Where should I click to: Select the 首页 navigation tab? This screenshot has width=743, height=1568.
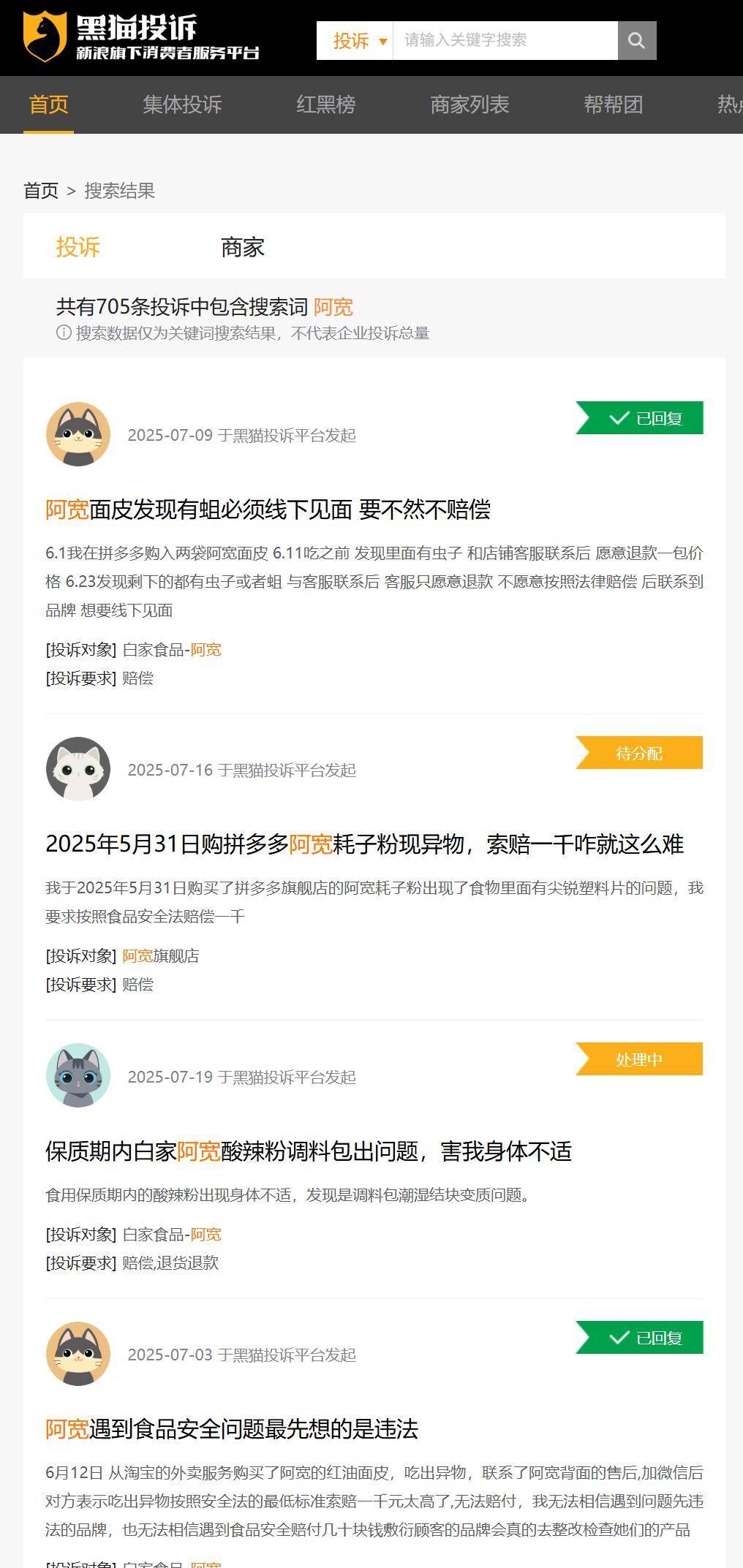[x=48, y=105]
